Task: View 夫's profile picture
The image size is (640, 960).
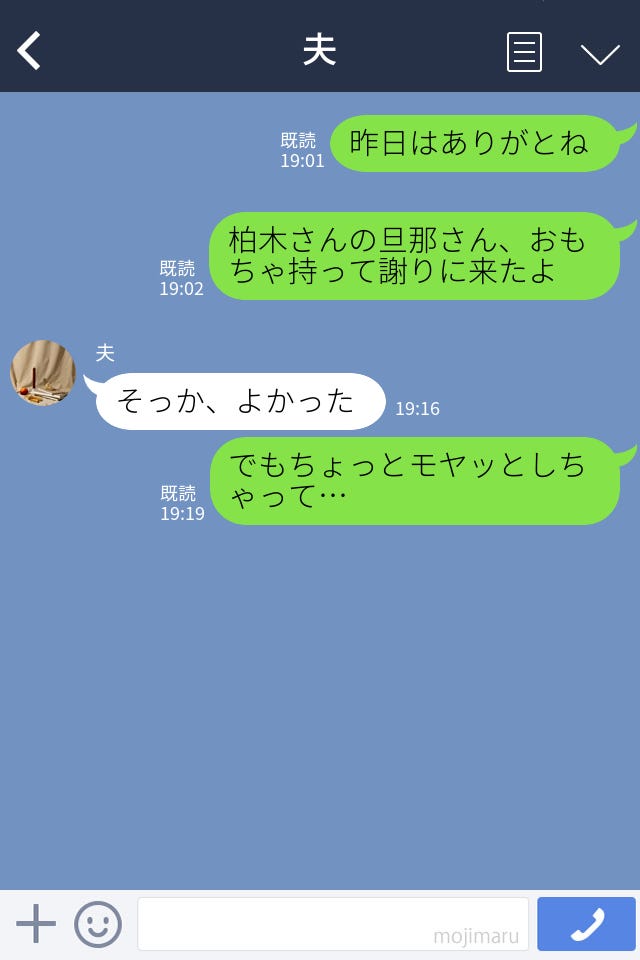Action: tap(43, 373)
